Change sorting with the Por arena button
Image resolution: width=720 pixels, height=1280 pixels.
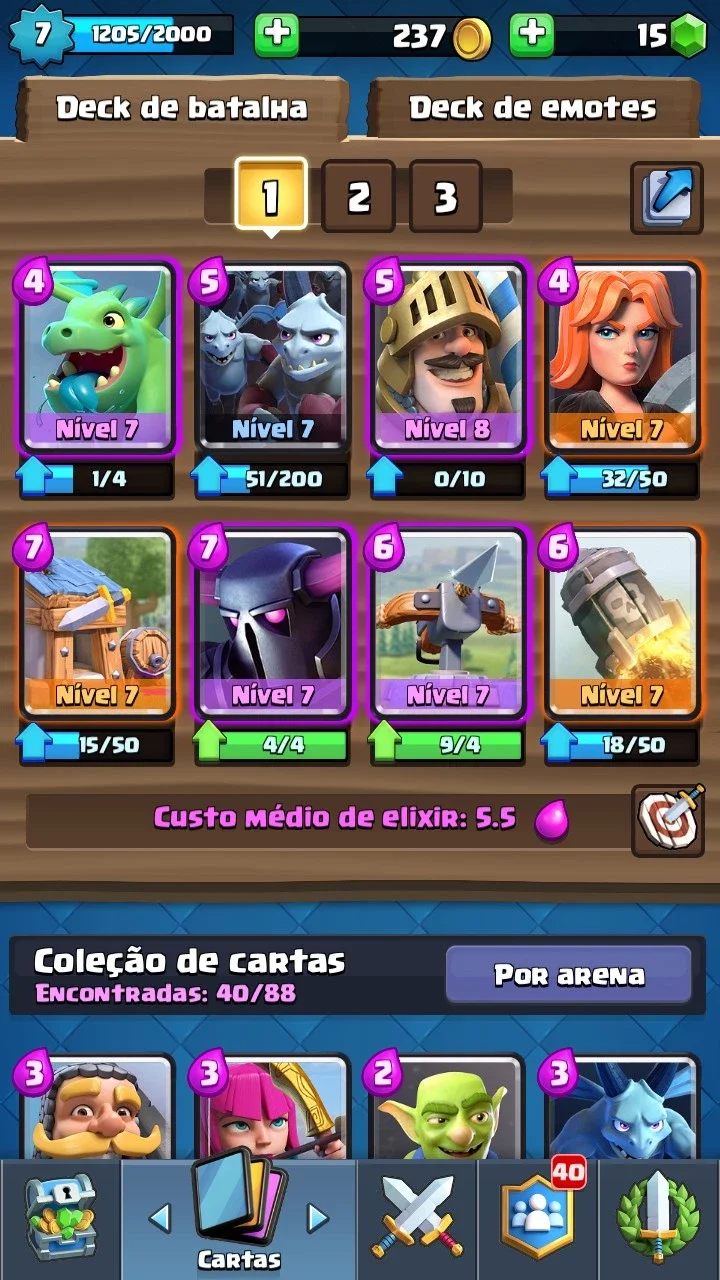pos(569,975)
